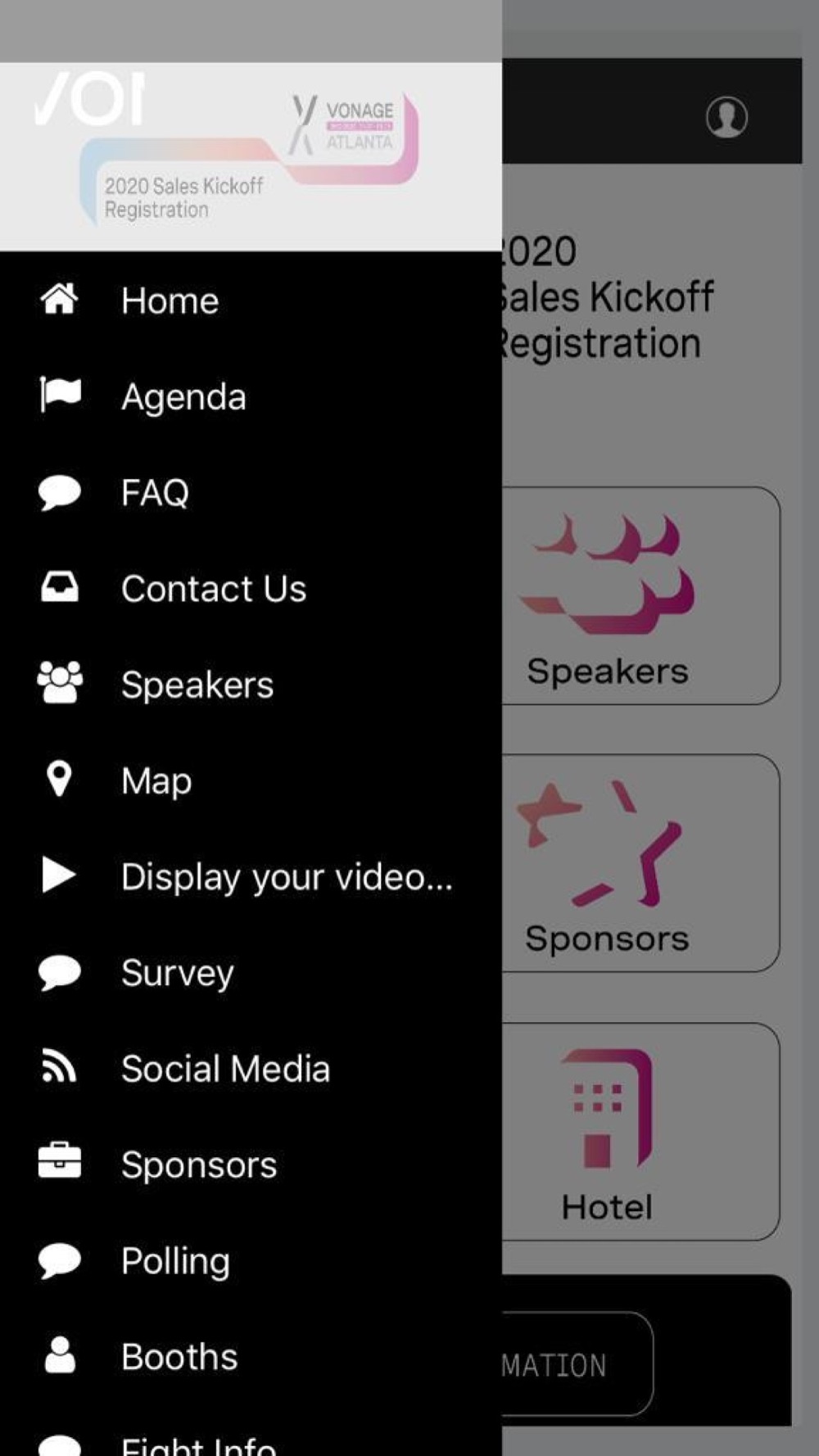Open the Speakers tile on the home page

tap(640, 595)
